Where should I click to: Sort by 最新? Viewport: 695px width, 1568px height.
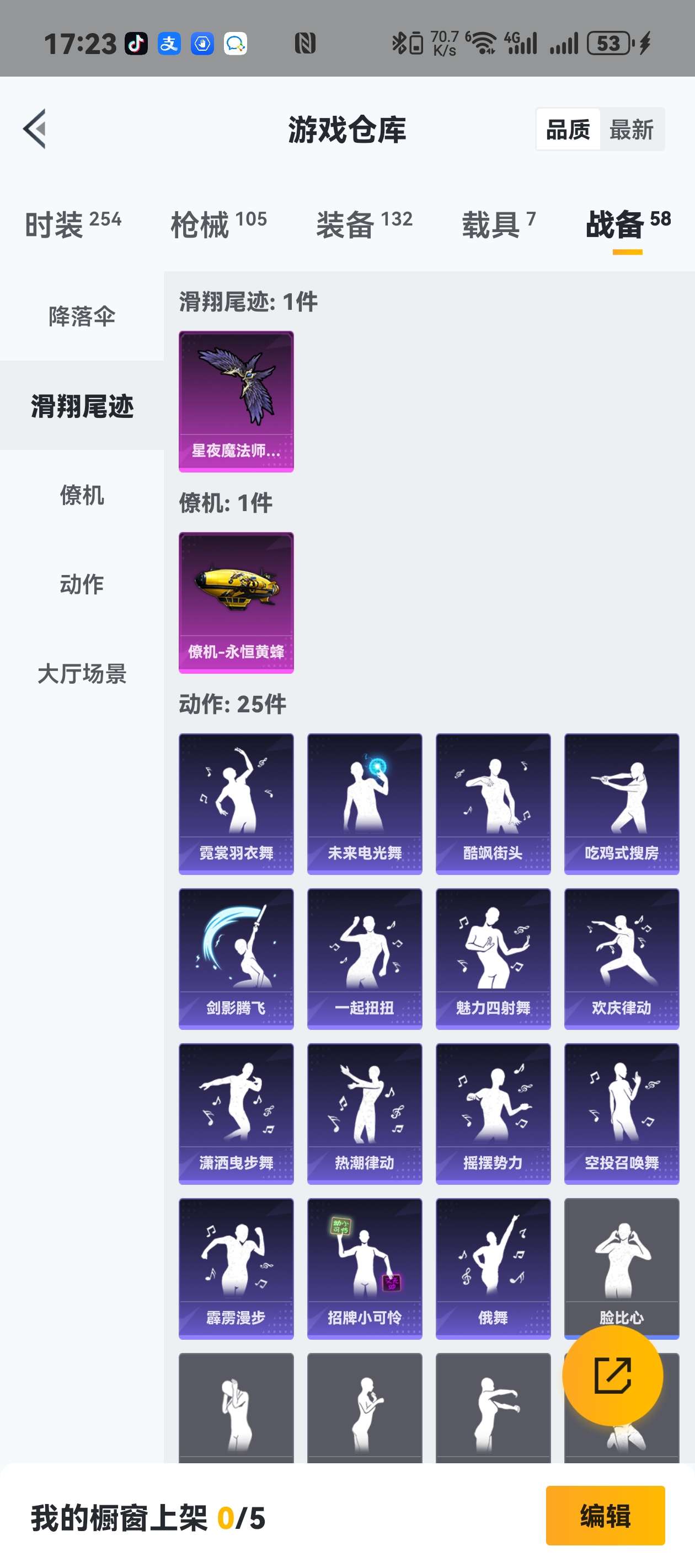coord(631,130)
